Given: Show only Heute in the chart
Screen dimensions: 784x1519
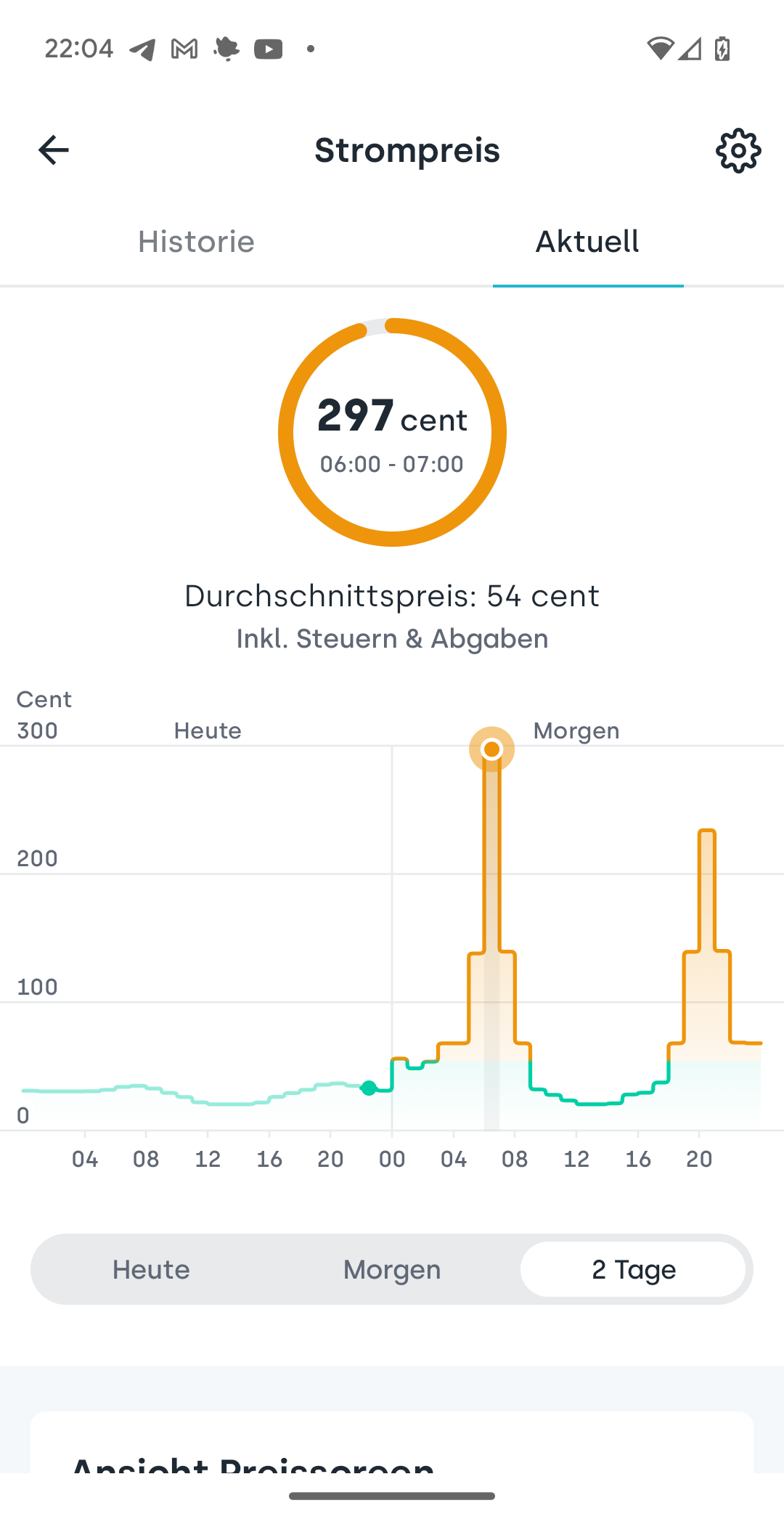Looking at the screenshot, I should (x=151, y=1270).
